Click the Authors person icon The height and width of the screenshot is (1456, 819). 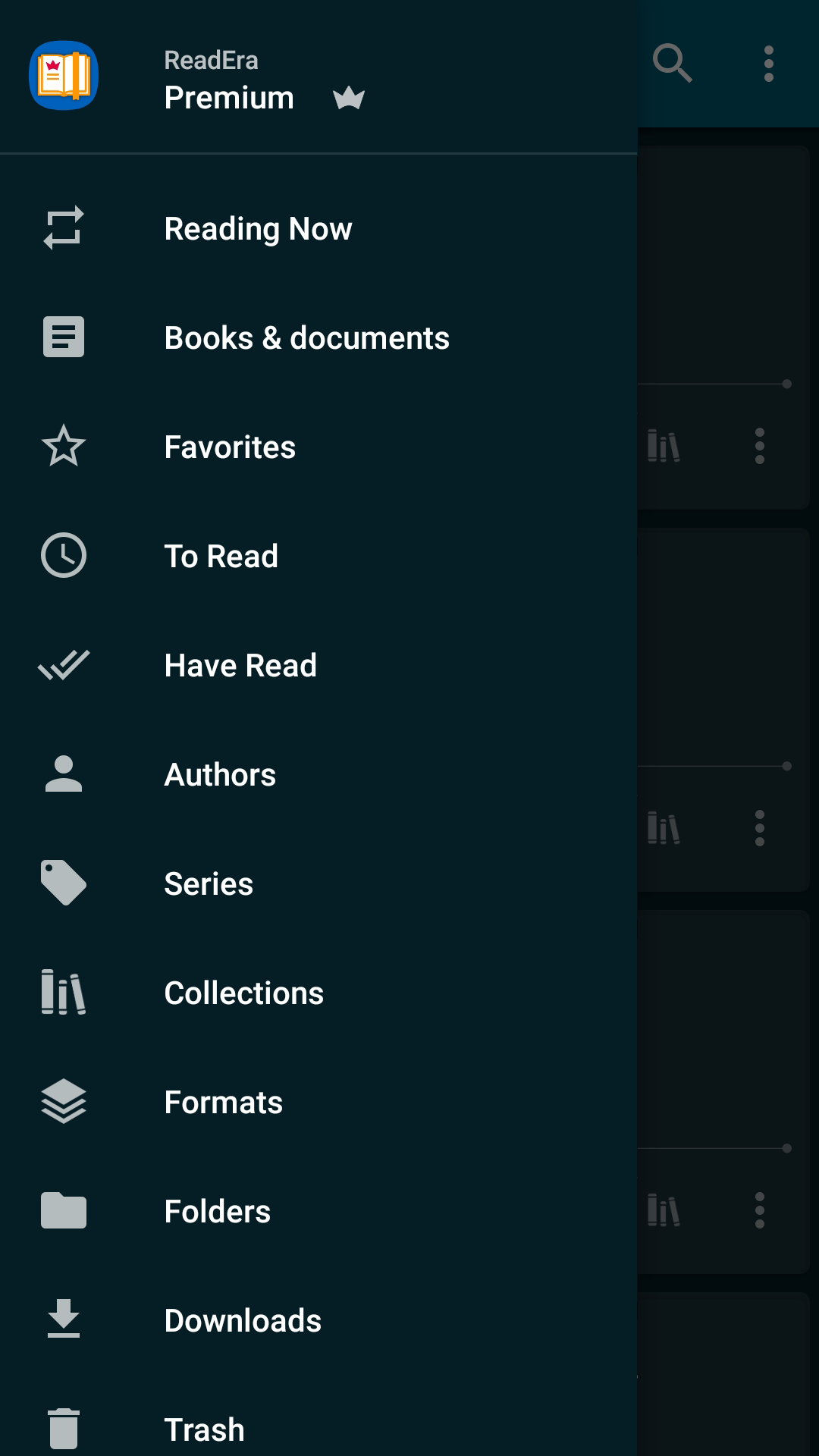[63, 774]
